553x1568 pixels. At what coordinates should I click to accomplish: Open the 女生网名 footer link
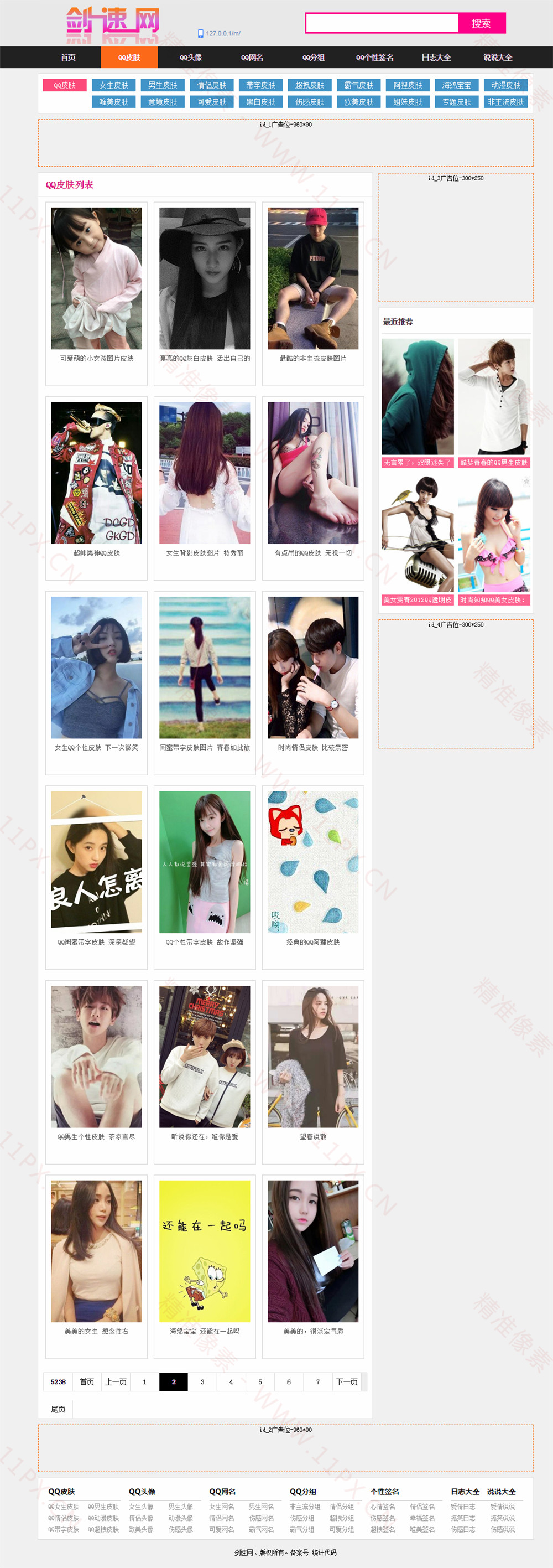[221, 1507]
